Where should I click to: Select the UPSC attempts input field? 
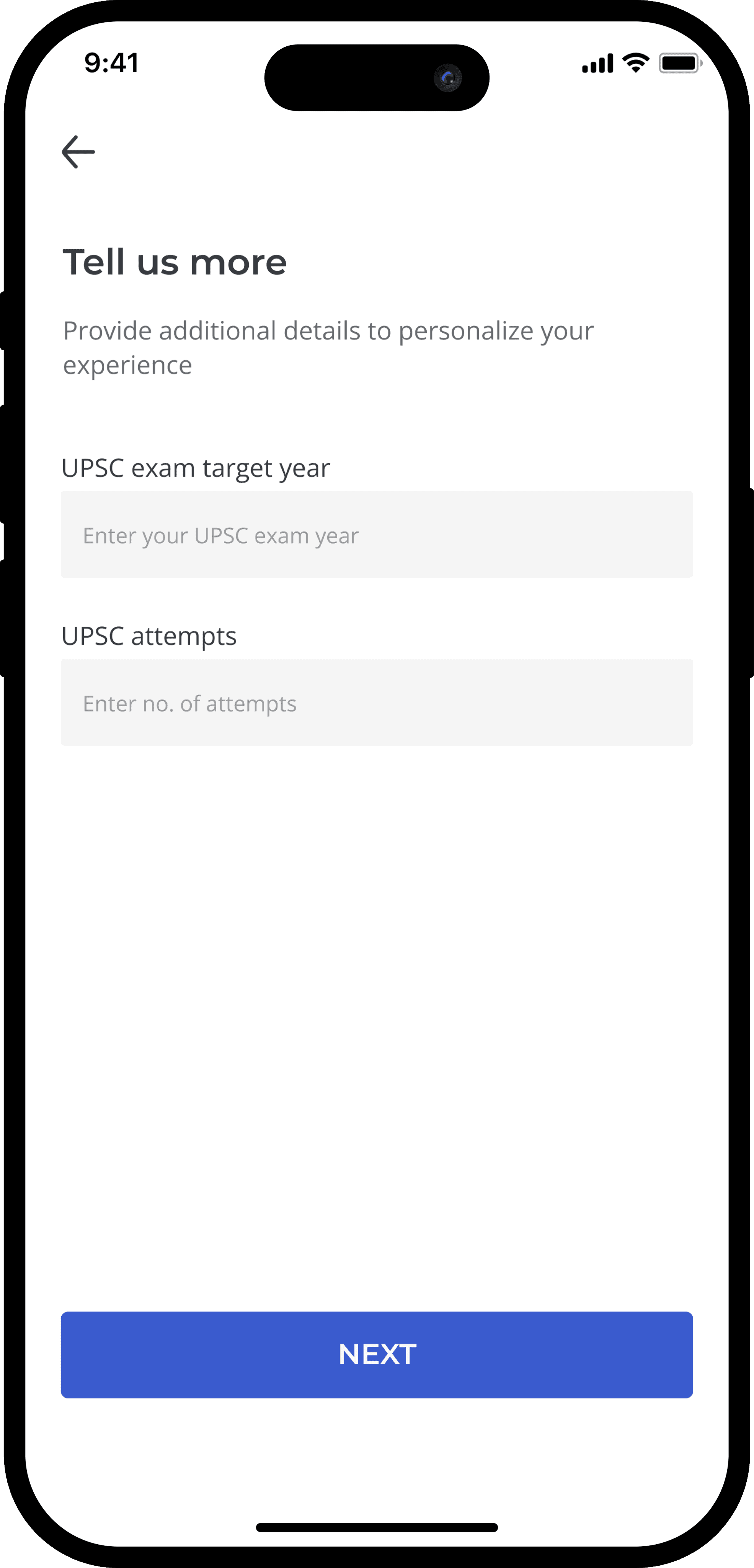[x=377, y=702]
